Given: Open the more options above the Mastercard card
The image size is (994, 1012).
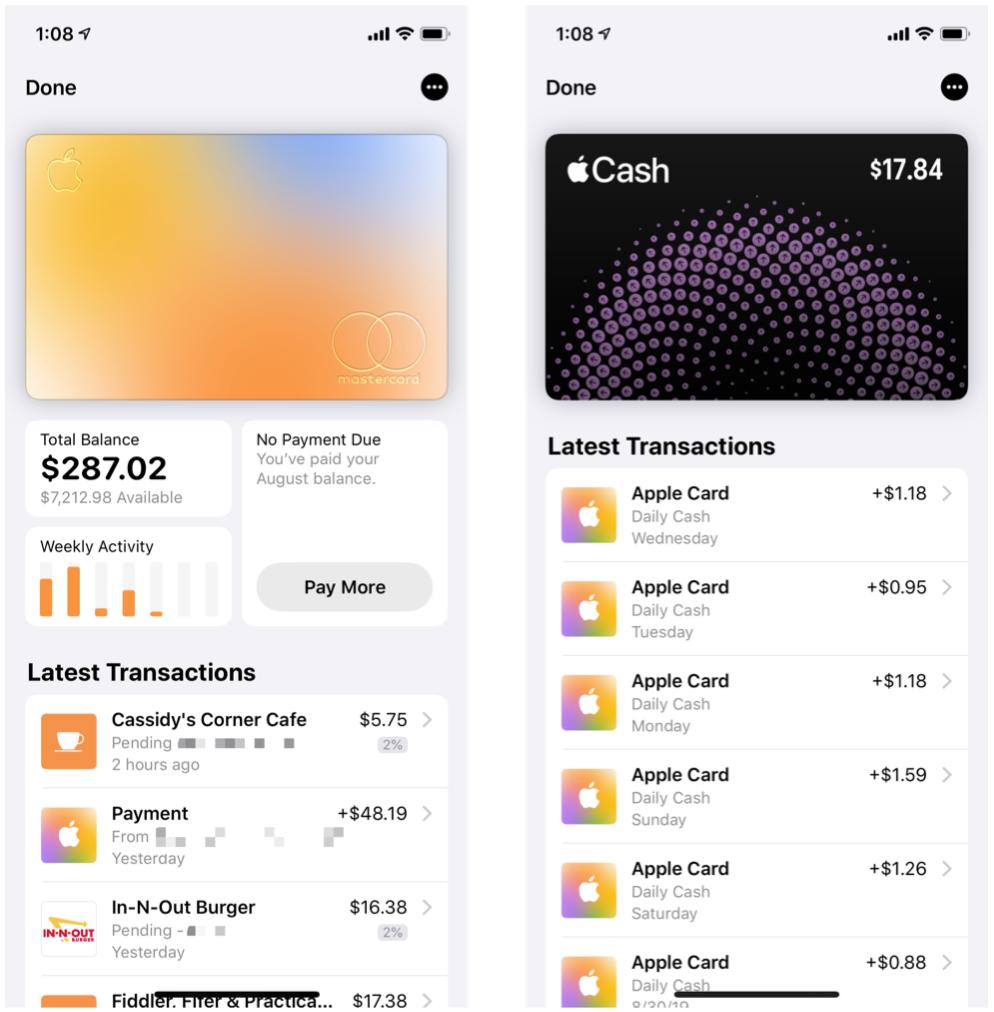Looking at the screenshot, I should click(434, 88).
